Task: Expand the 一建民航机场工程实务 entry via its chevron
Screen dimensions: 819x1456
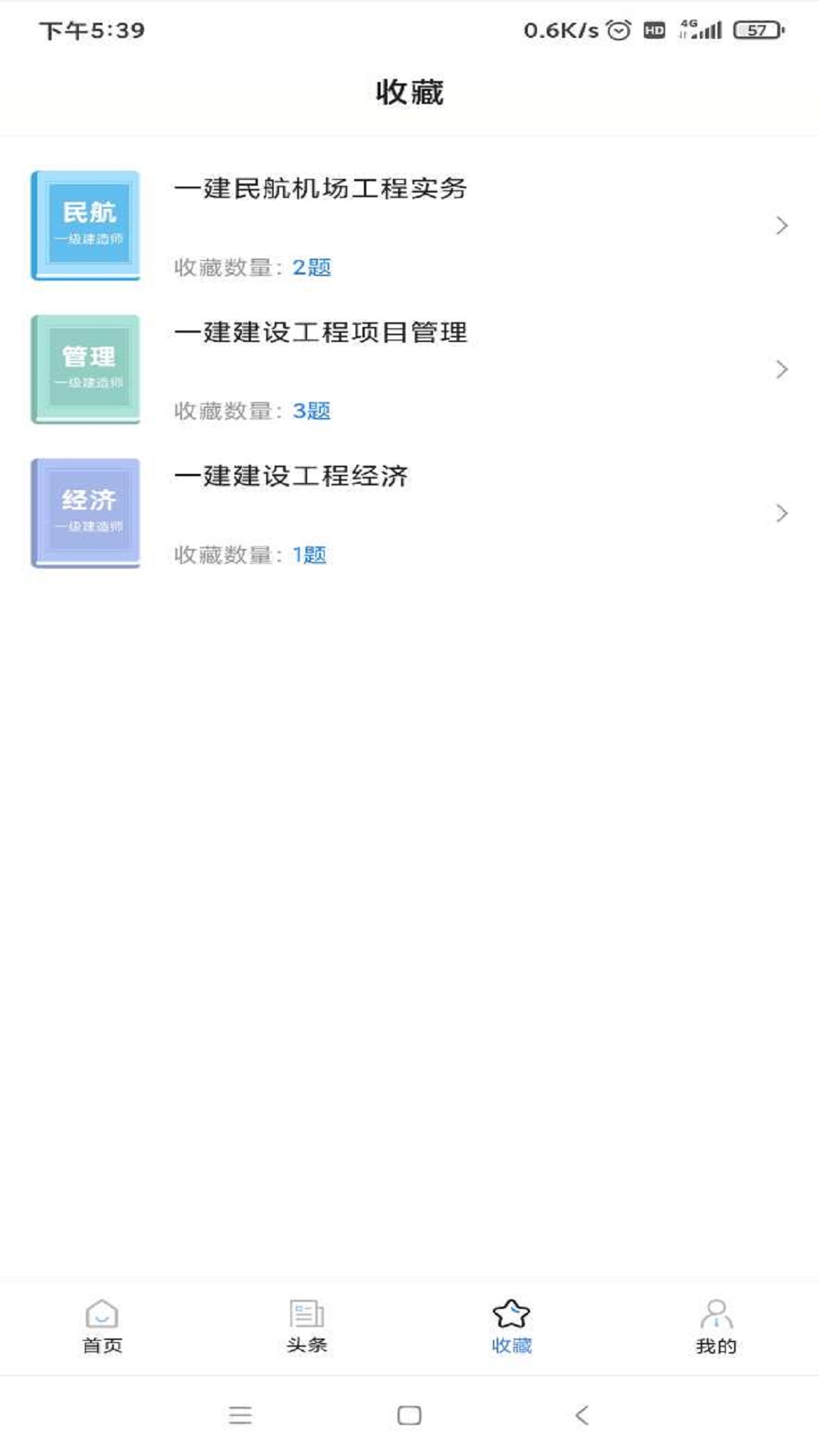Action: click(780, 224)
